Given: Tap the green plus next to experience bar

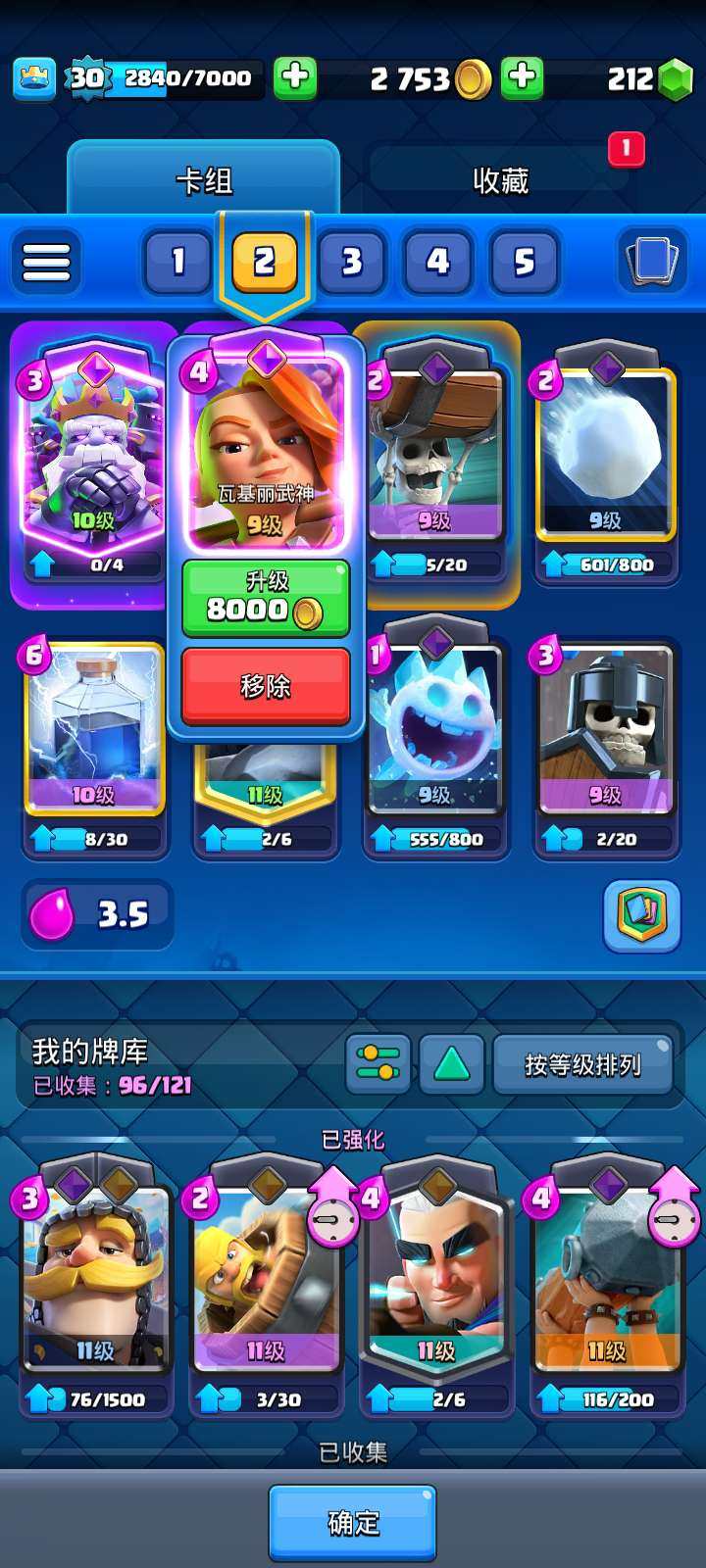Looking at the screenshot, I should pyautogui.click(x=295, y=78).
